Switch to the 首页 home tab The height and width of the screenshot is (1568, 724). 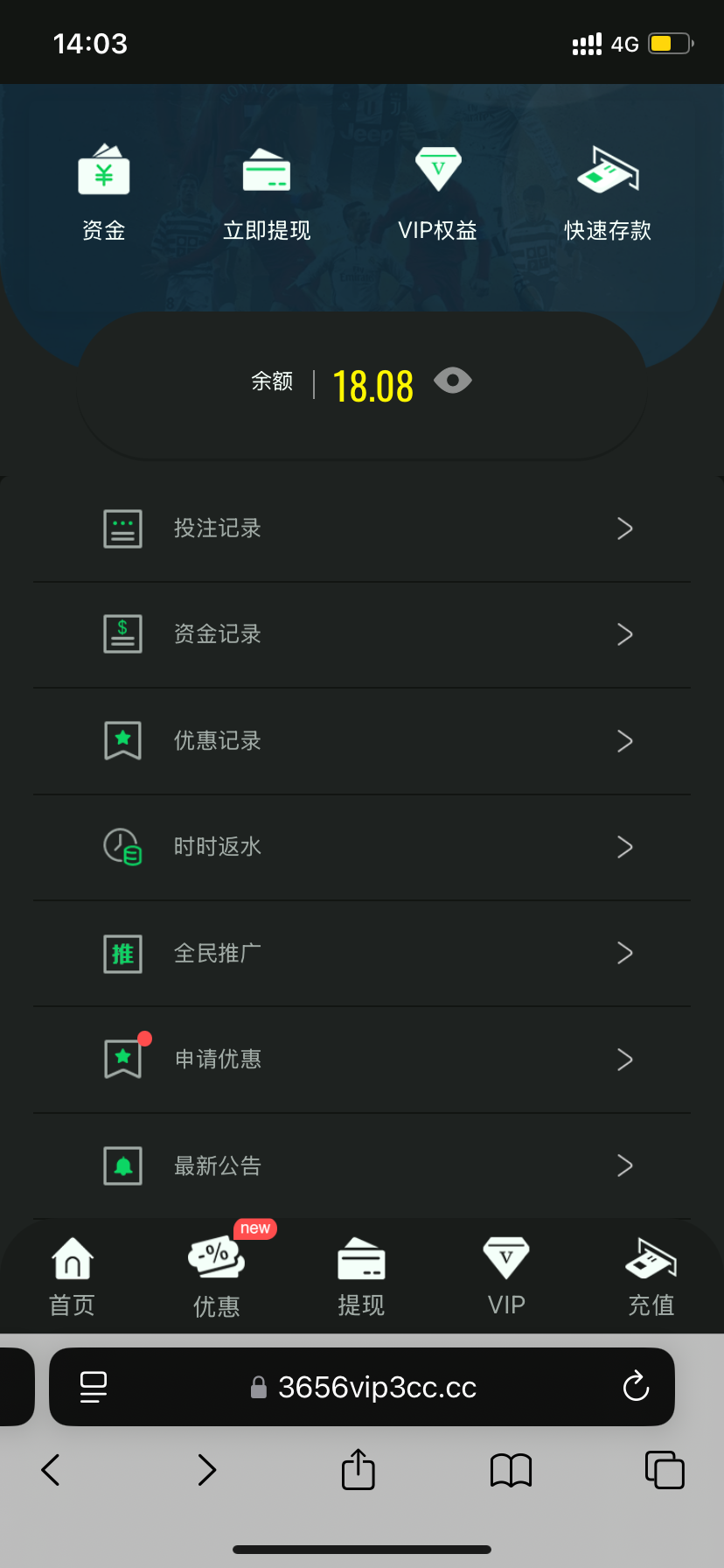pos(72,1276)
